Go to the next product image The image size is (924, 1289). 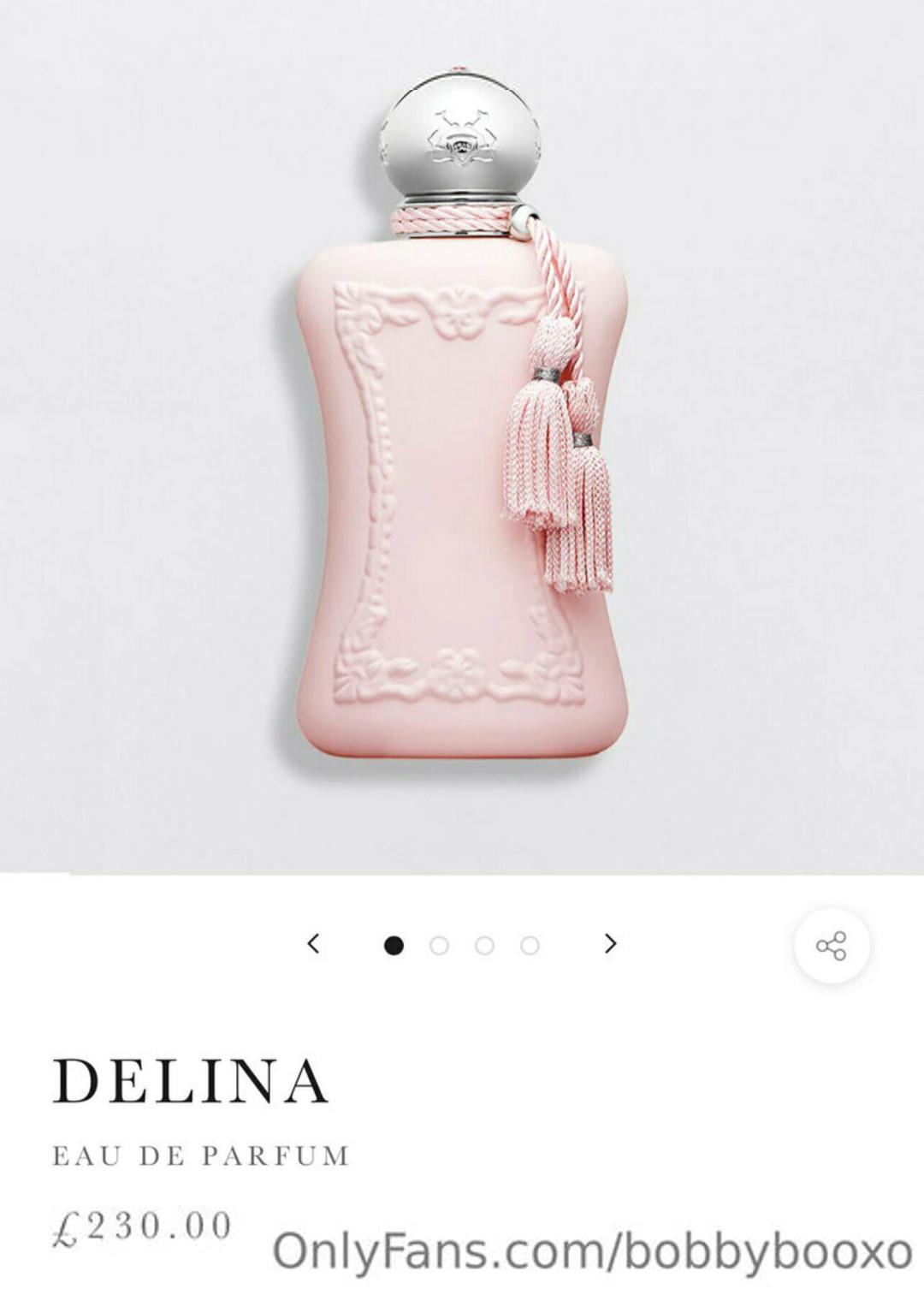pos(610,943)
